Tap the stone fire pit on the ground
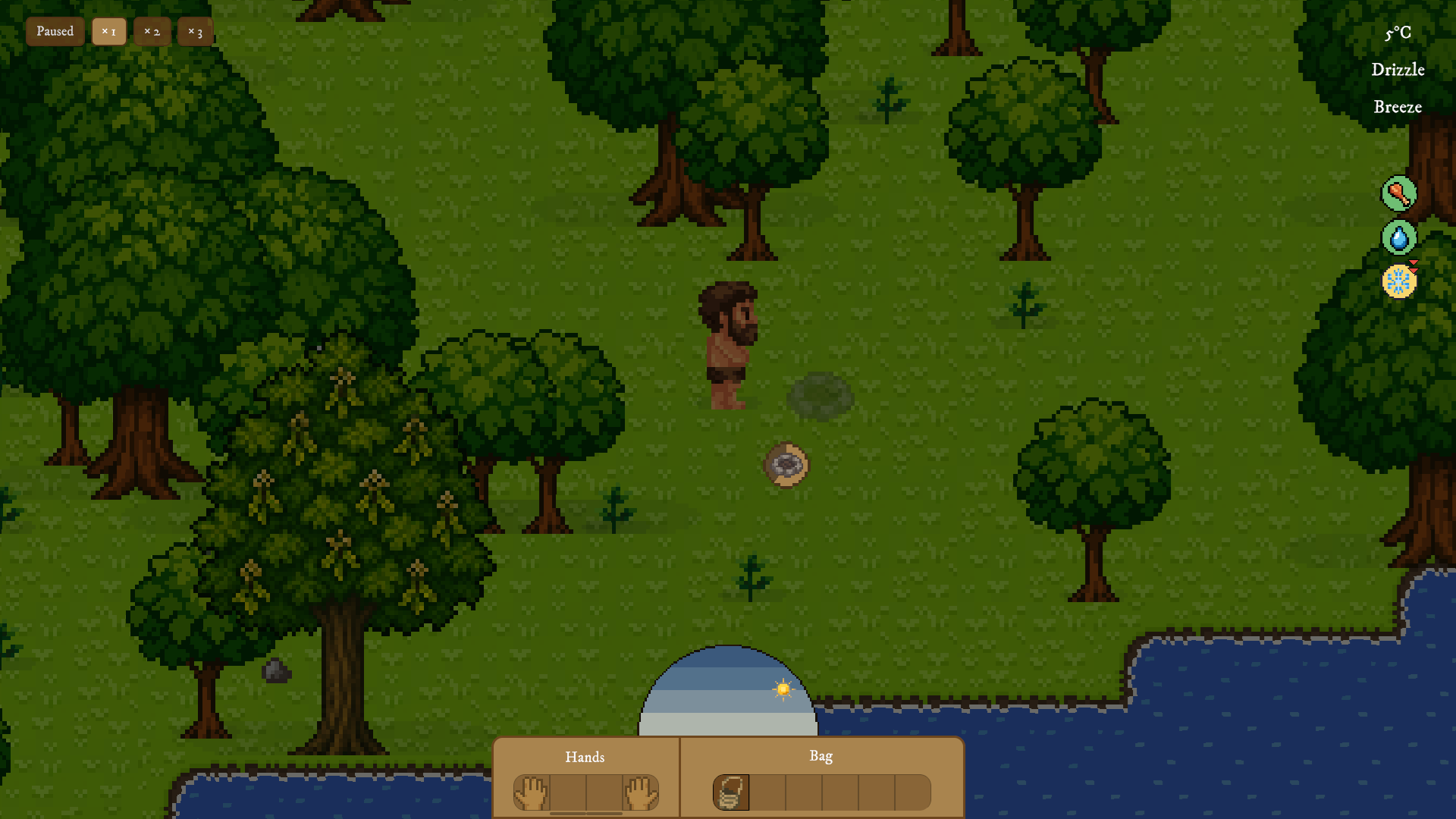The height and width of the screenshot is (819, 1456). (x=786, y=464)
